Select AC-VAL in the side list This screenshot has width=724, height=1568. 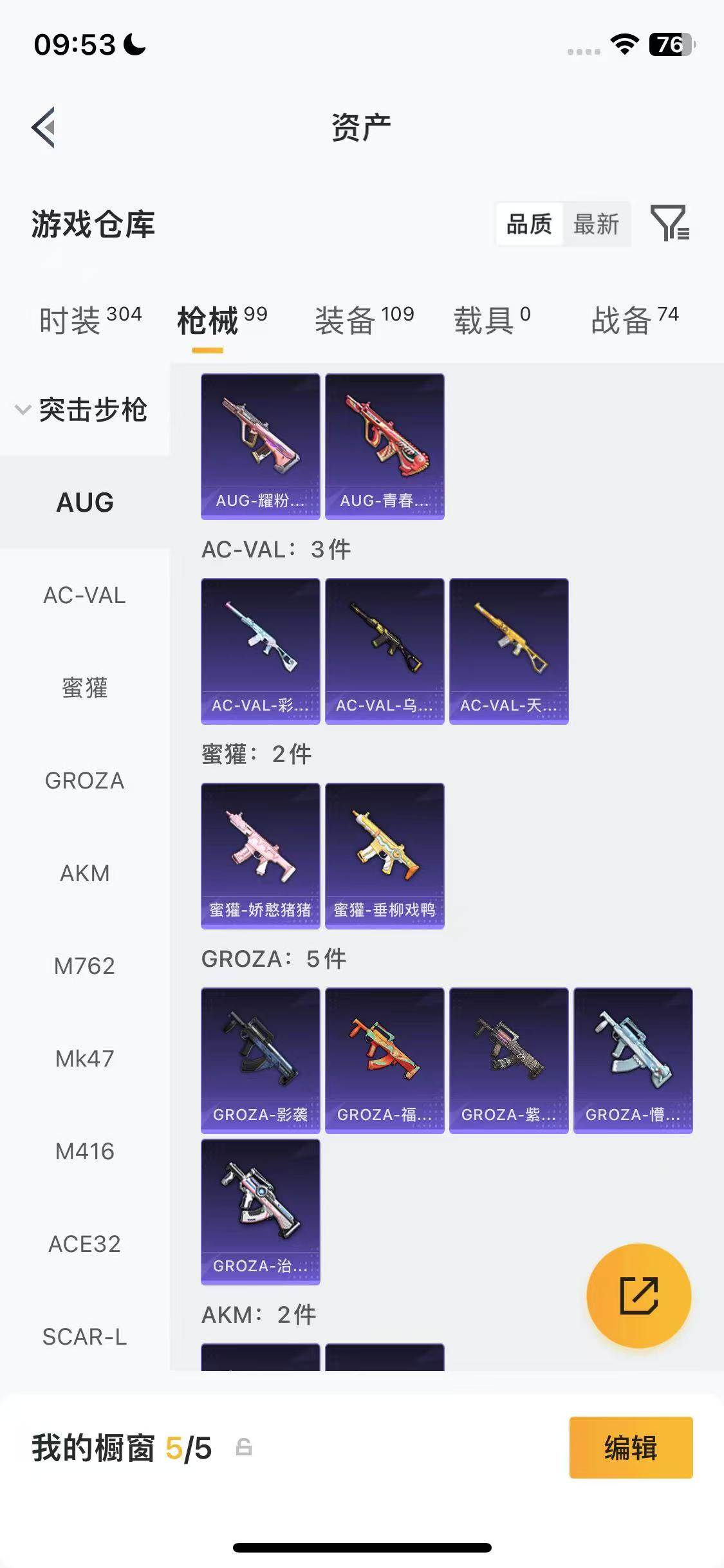tap(84, 595)
